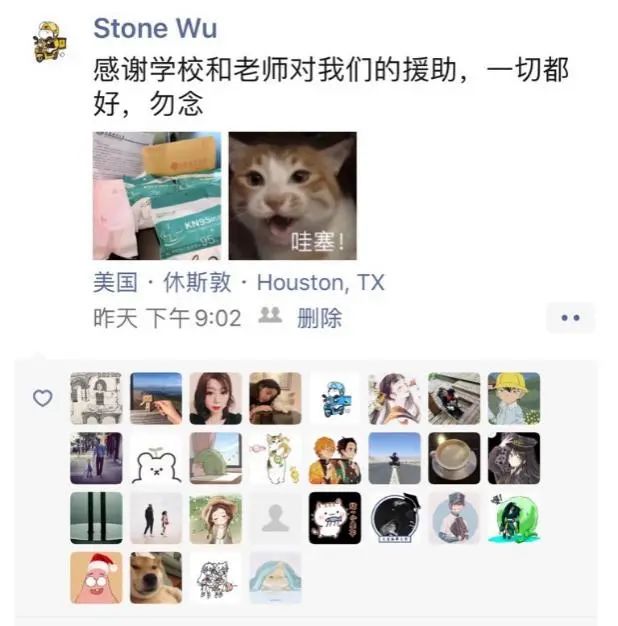618x626 pixels.
Task: Open the Shiba dog avatar liker's profile
Action: (x=156, y=577)
